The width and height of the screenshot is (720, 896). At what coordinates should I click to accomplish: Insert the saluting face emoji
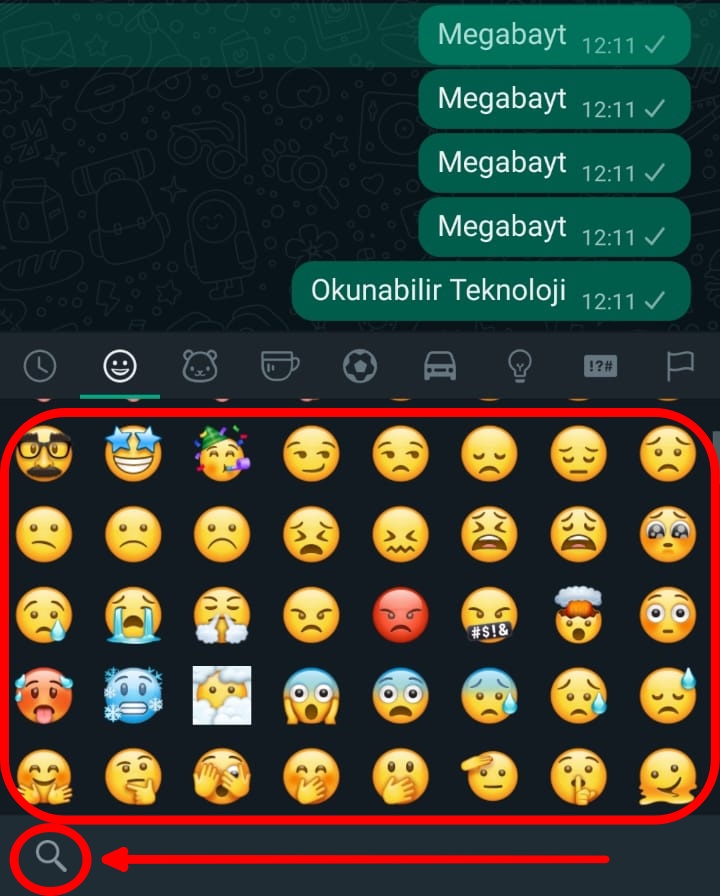click(x=489, y=774)
